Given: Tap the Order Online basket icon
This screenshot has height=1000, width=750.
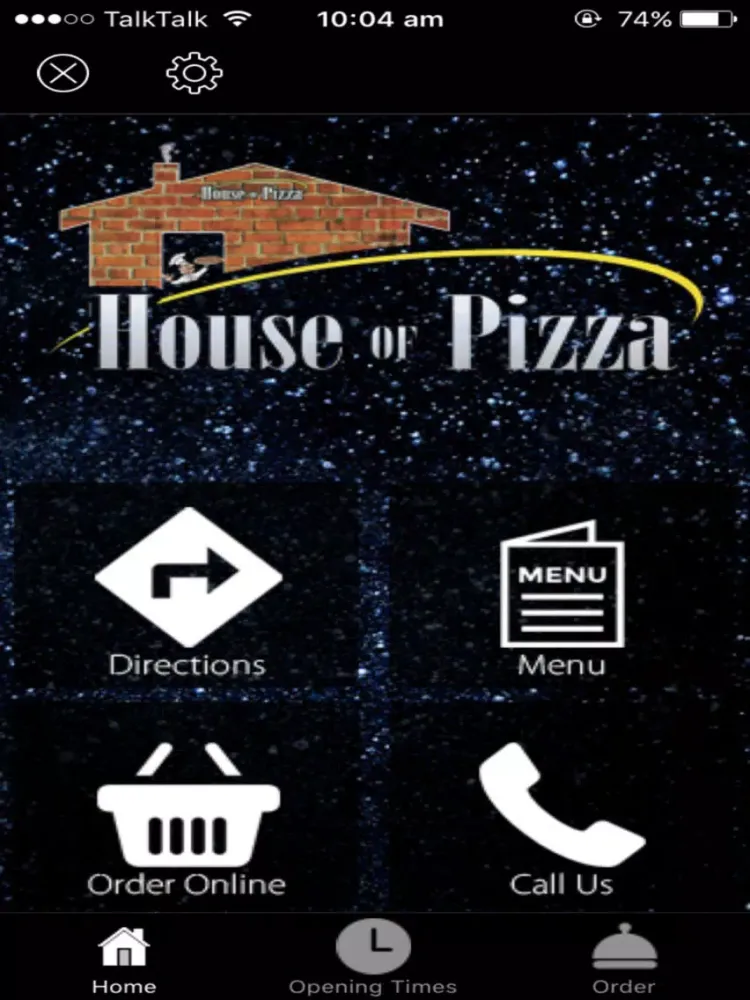Looking at the screenshot, I should tap(188, 800).
